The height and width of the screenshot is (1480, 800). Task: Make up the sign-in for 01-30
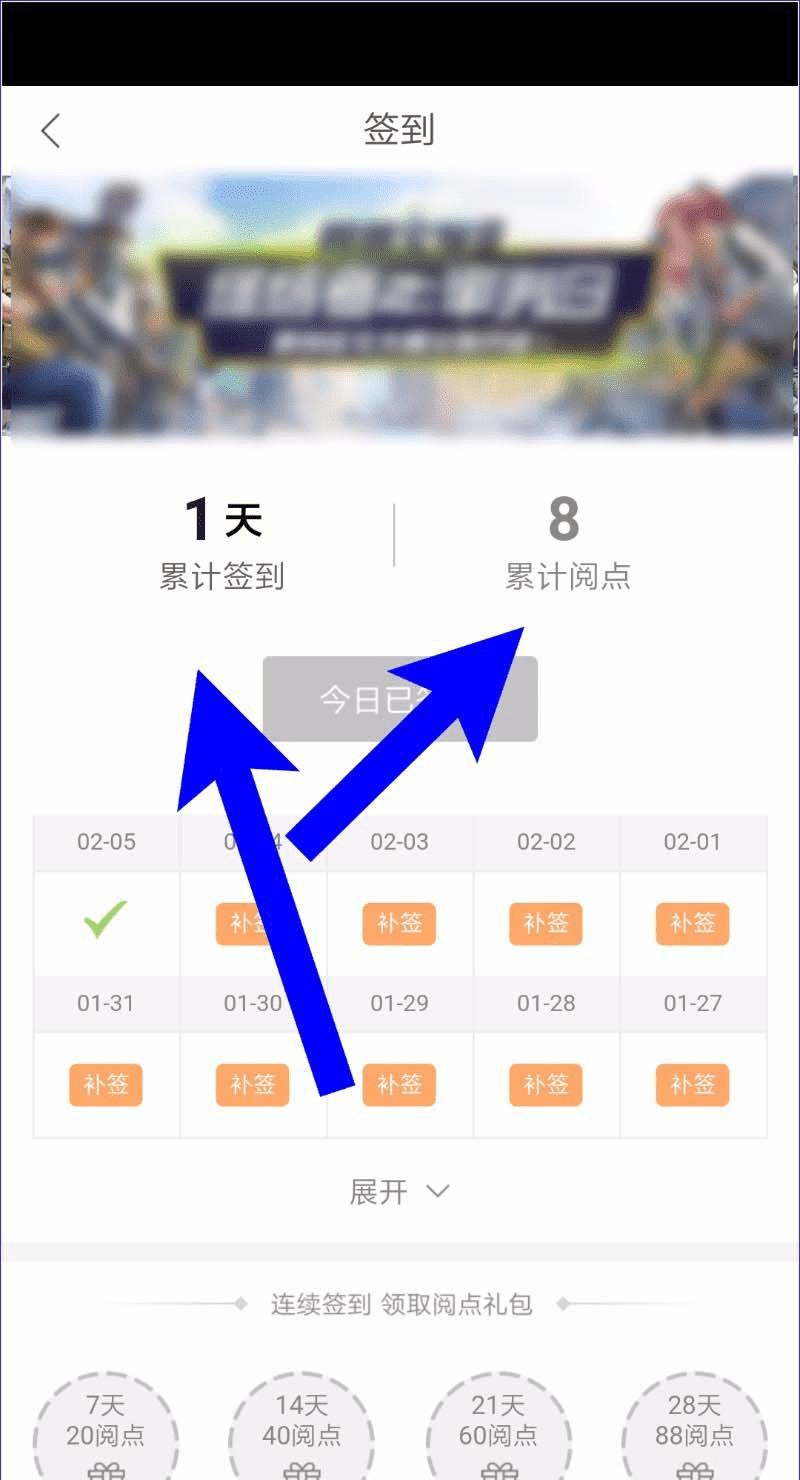pyautogui.click(x=252, y=1085)
